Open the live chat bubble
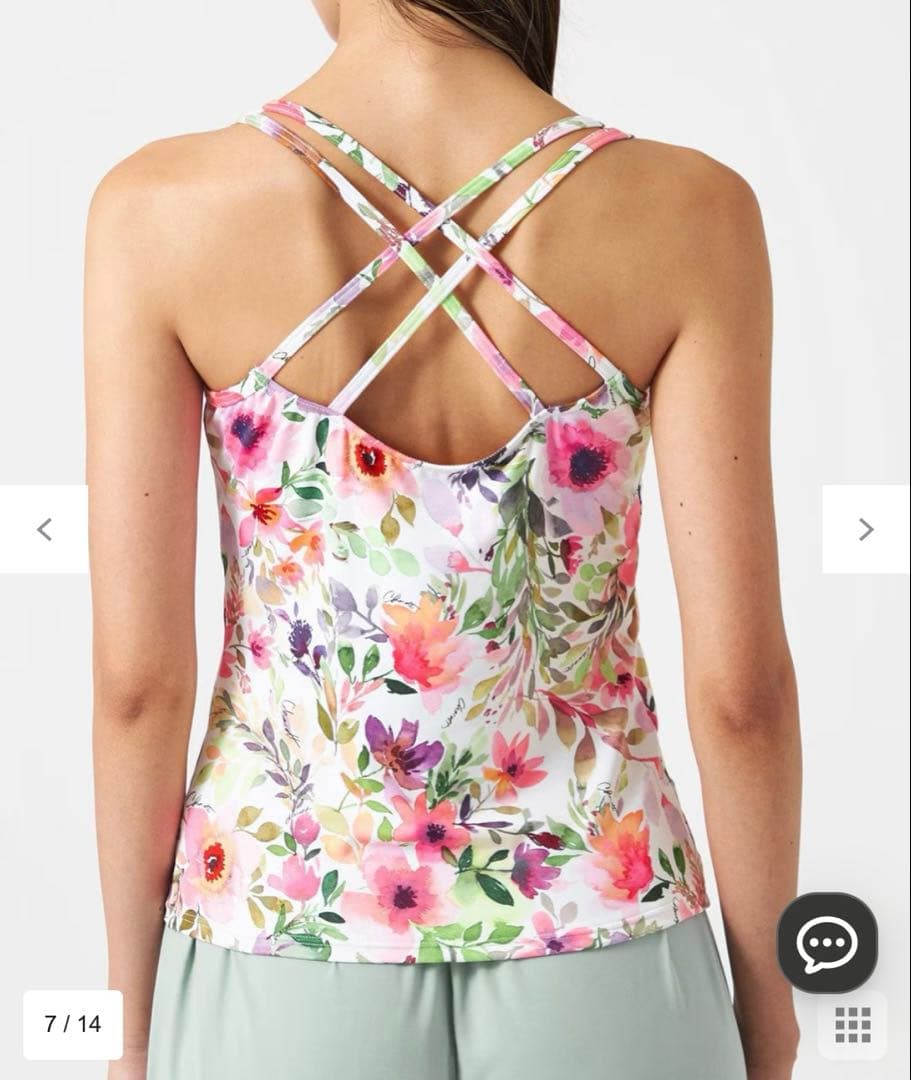This screenshot has width=911, height=1080. coord(827,942)
